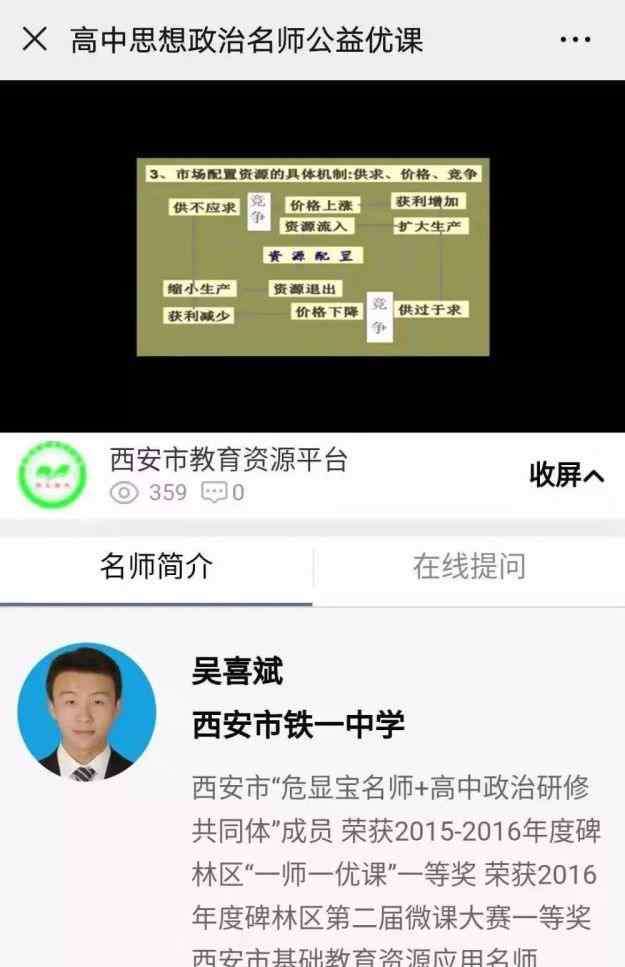625x967 pixels.
Task: Collapse the video with 收屏
Action: pyautogui.click(x=566, y=475)
